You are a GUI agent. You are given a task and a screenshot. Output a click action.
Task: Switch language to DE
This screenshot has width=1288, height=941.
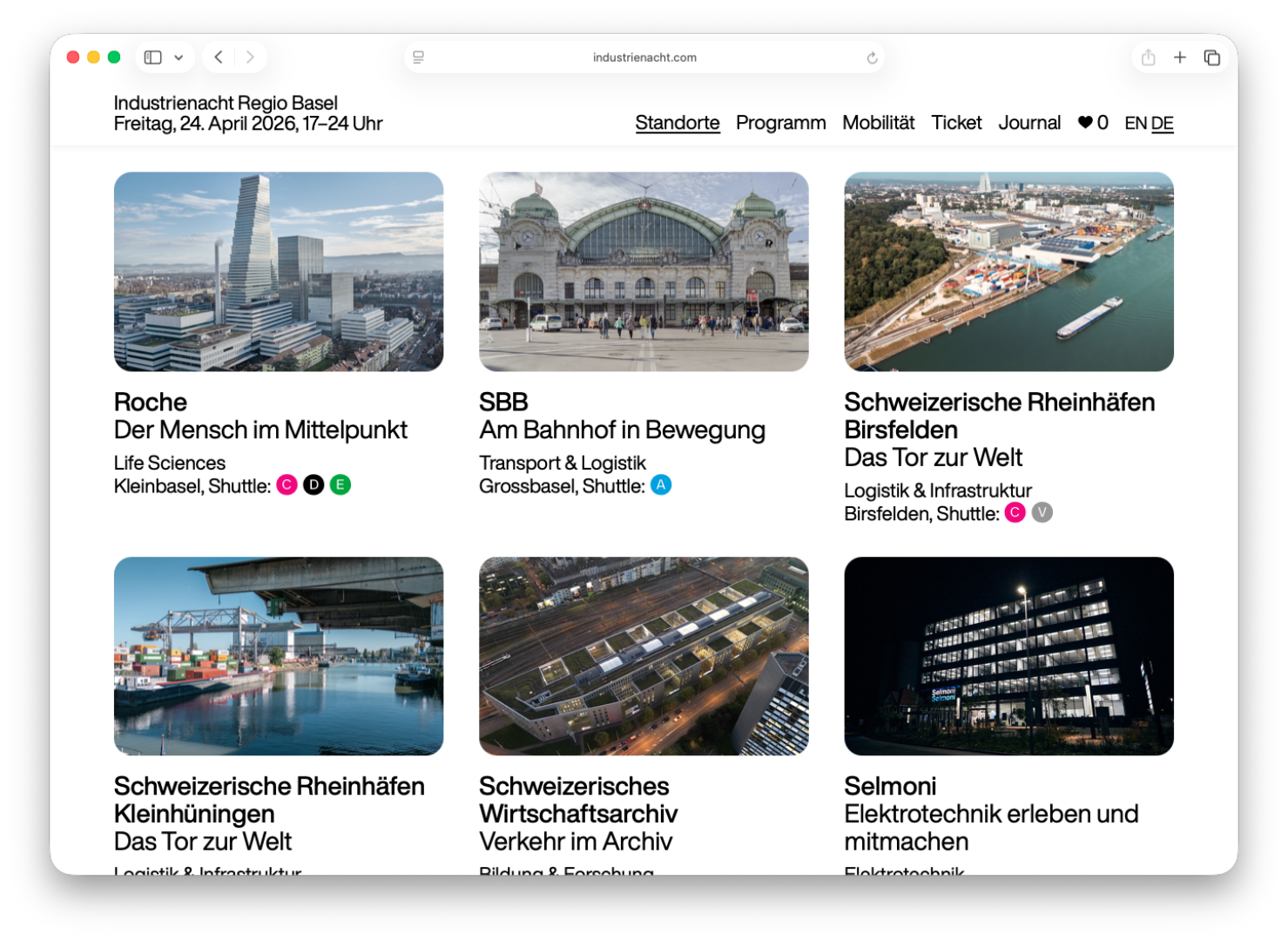[x=1163, y=124]
